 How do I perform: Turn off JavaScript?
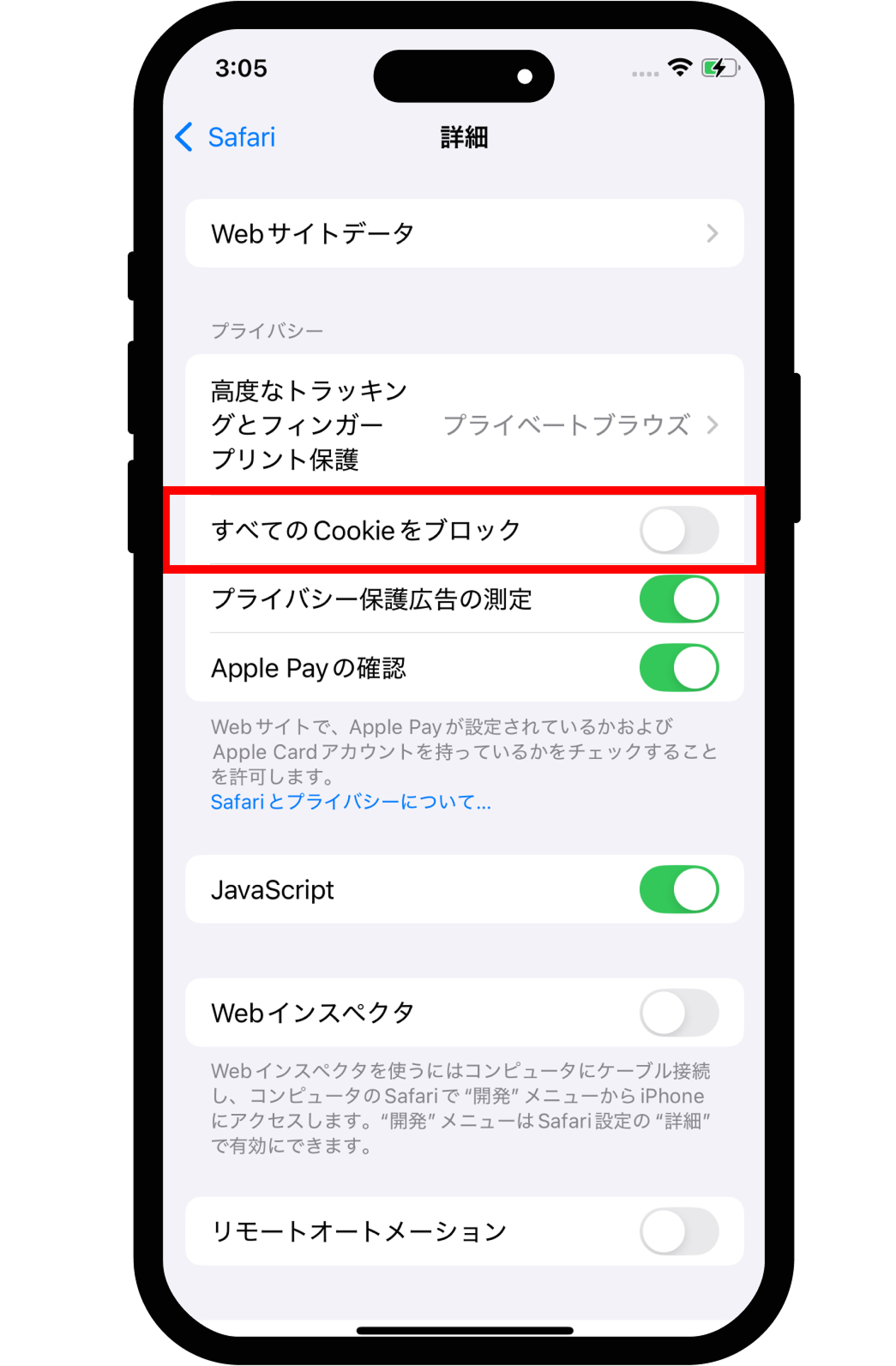(x=678, y=889)
